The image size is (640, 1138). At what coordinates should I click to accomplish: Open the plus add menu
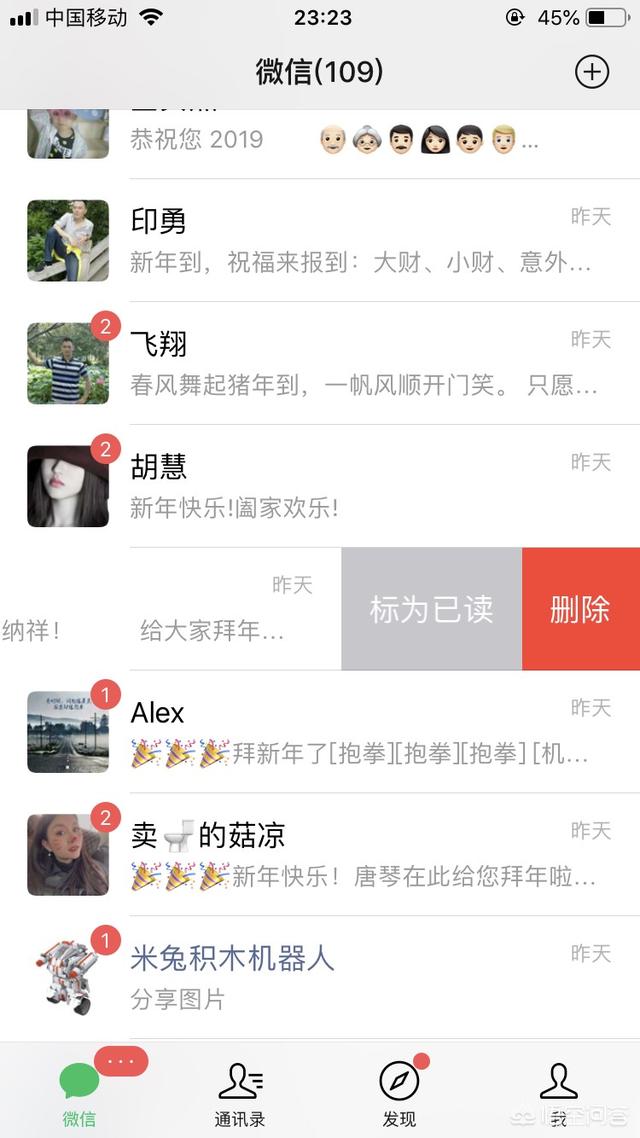[592, 72]
